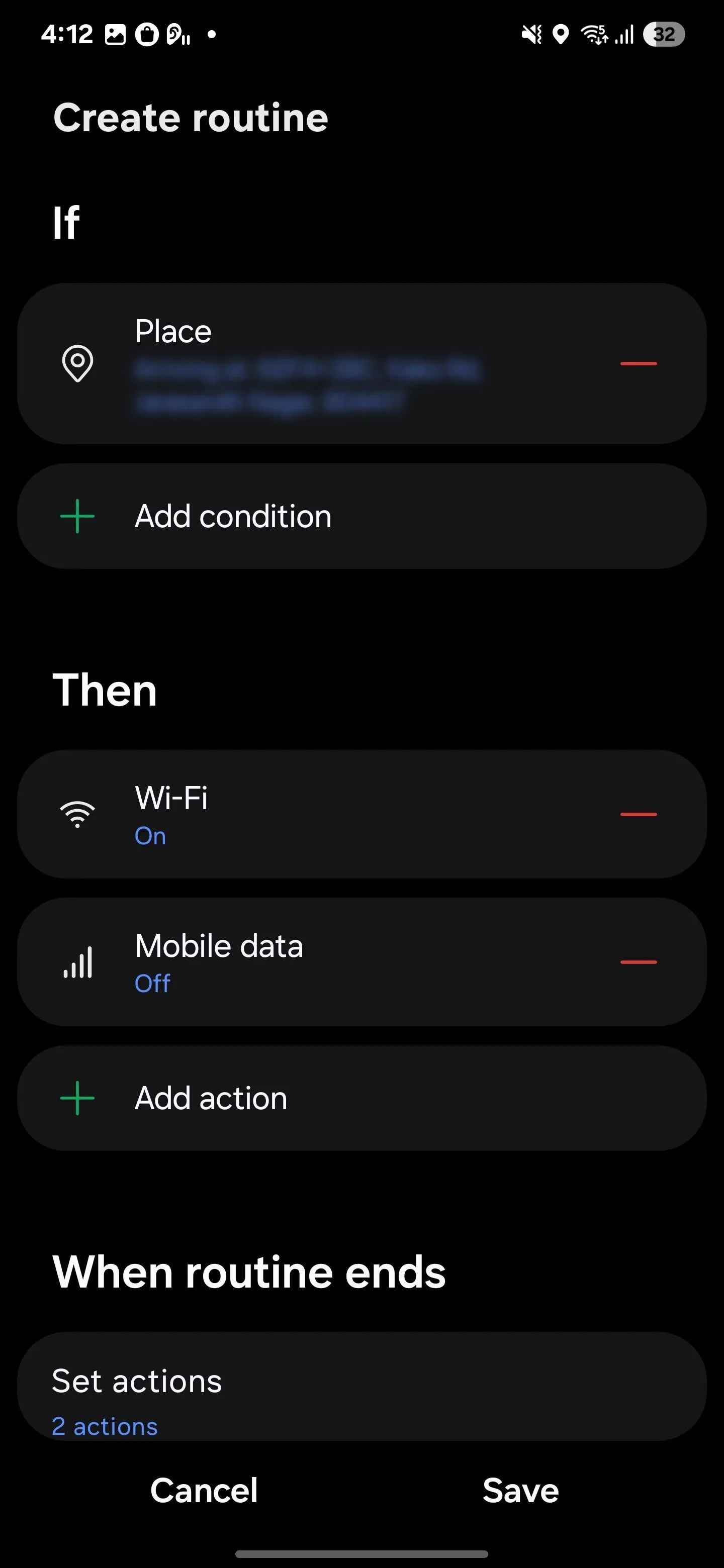
Task: Open the screenshot gallery icon in status bar
Action: click(x=116, y=35)
